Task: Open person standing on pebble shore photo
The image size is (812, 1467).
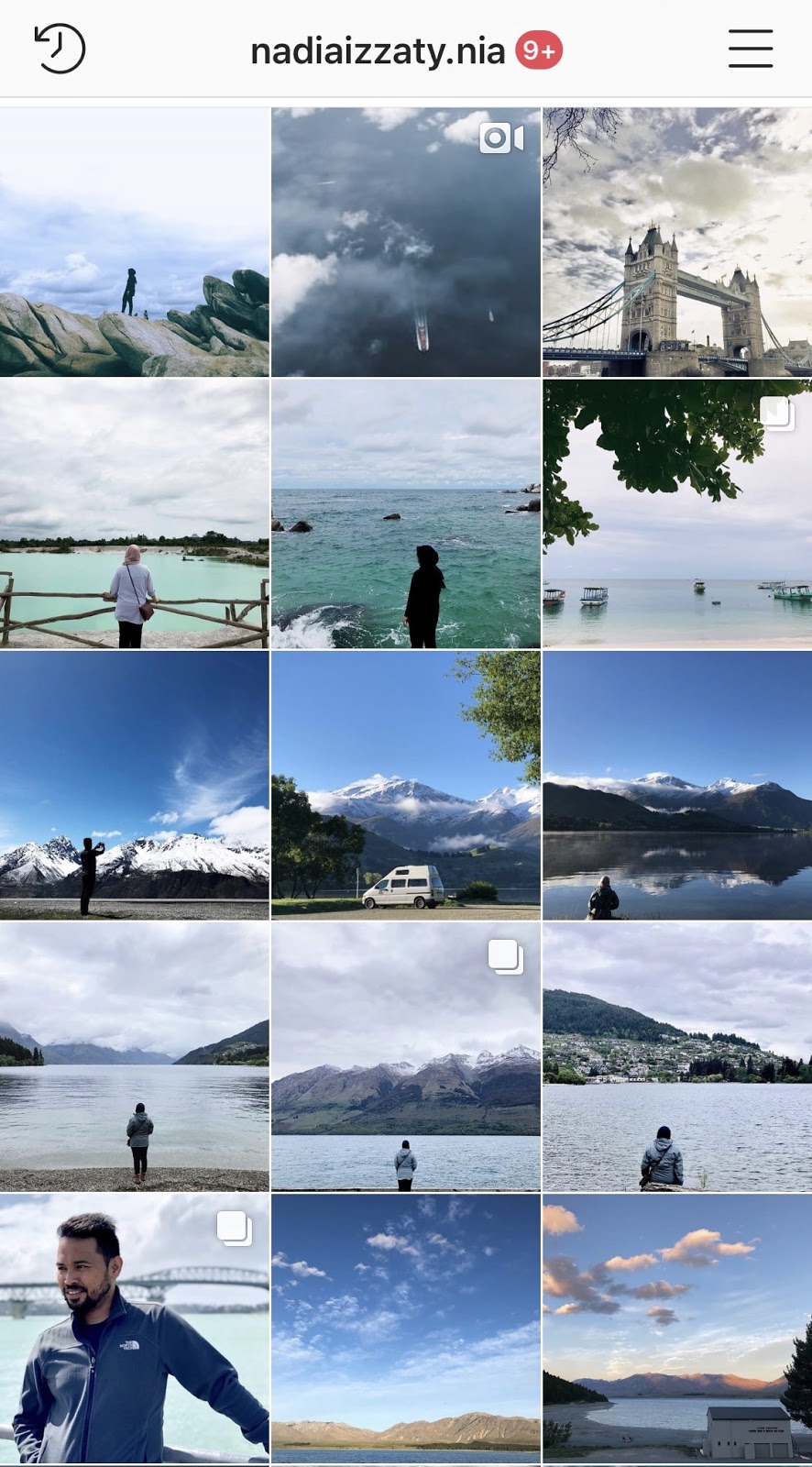Action: click(135, 1056)
